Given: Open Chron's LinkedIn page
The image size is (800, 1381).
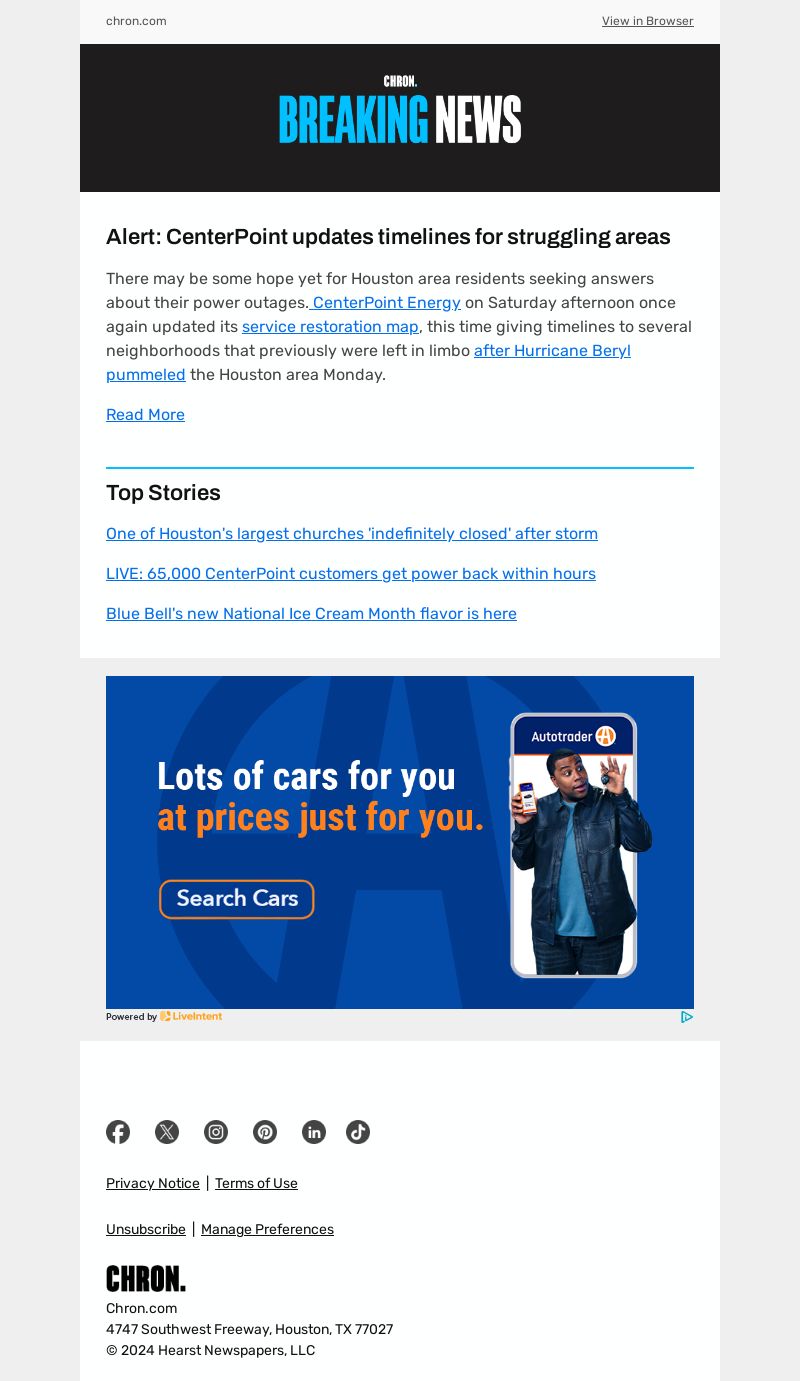Looking at the screenshot, I should (314, 1132).
